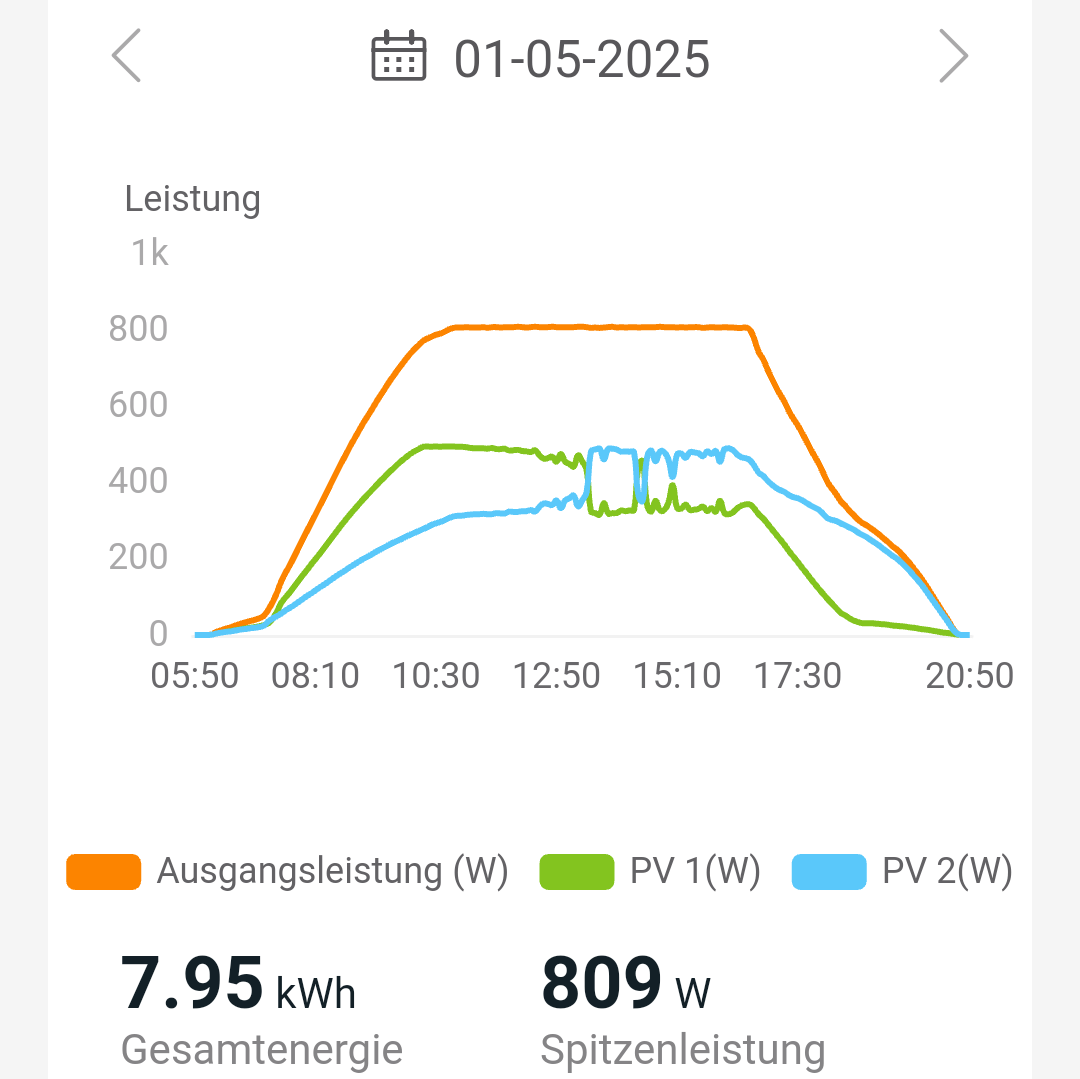The height and width of the screenshot is (1079, 1080).
Task: Go to the next day
Action: point(953,56)
